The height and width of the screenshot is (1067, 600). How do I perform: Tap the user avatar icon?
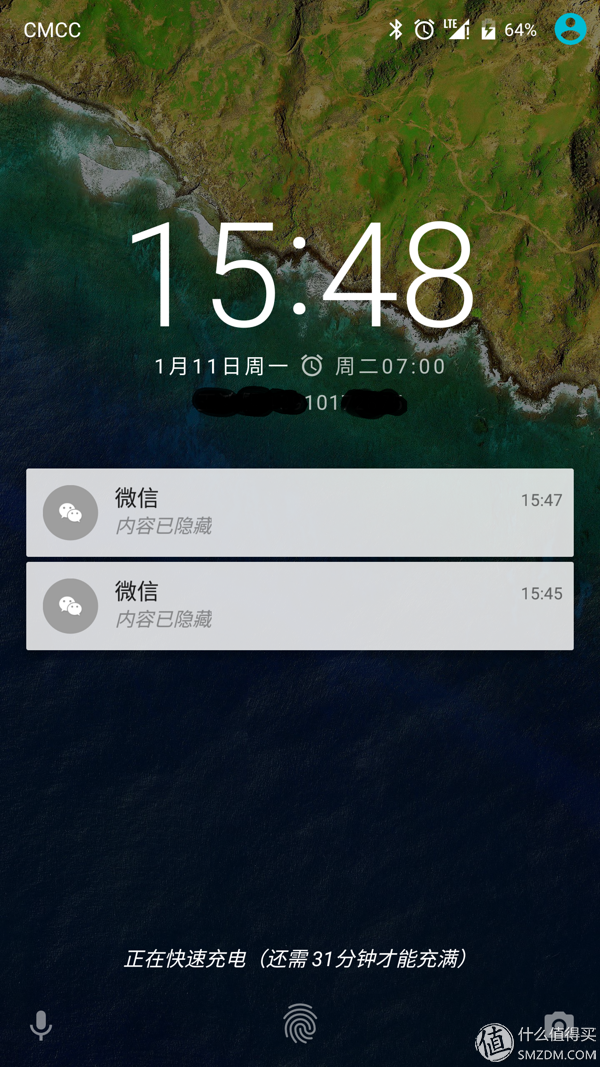(570, 29)
